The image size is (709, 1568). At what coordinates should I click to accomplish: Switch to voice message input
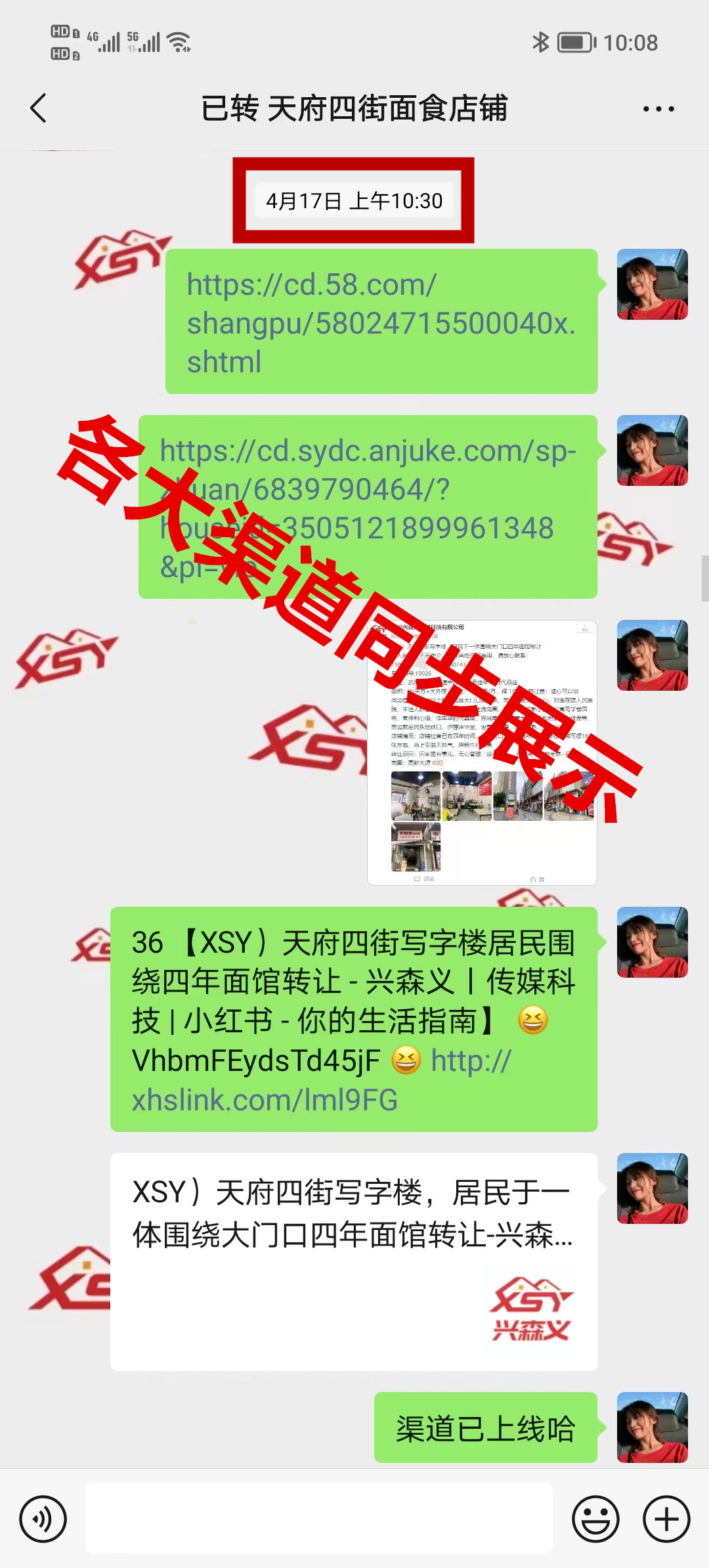point(43,1519)
